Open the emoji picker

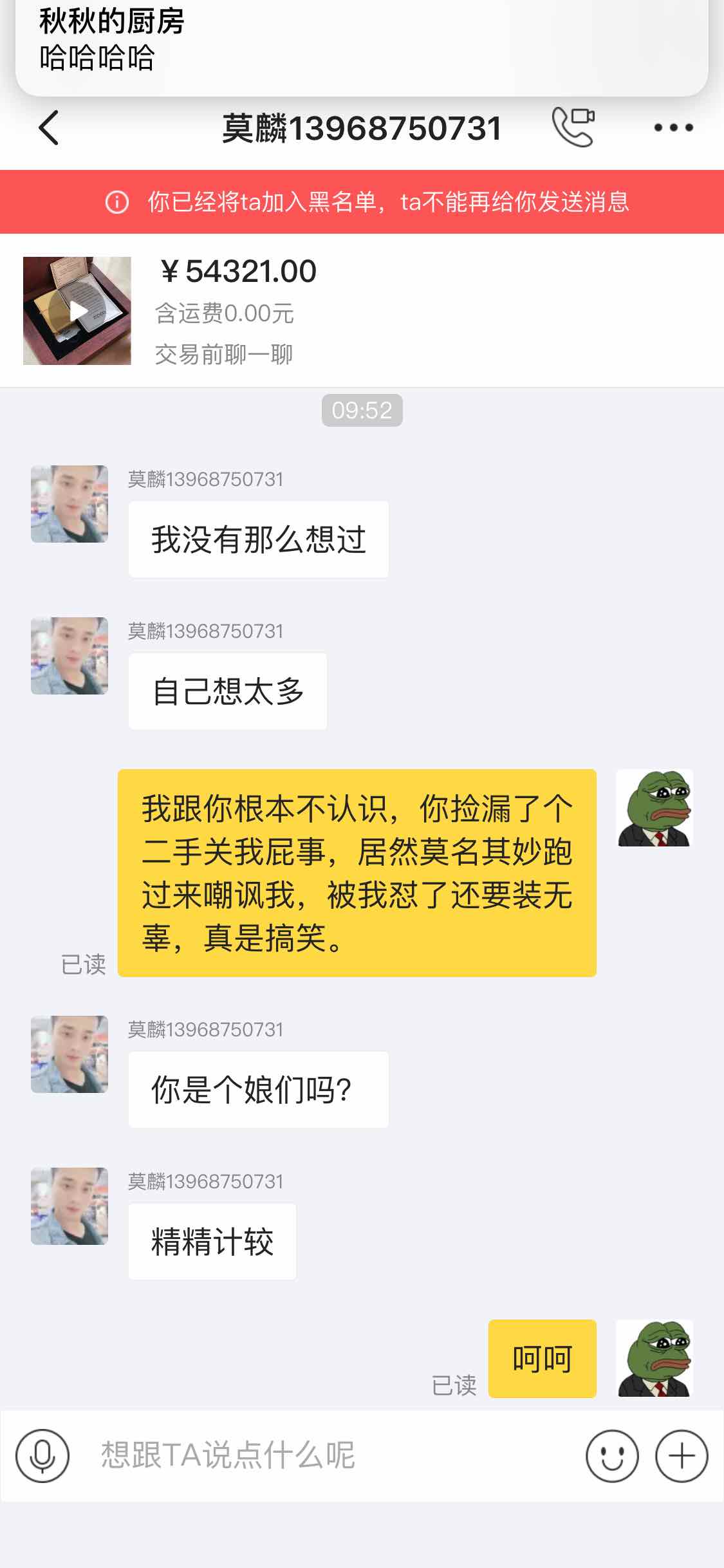point(612,1456)
